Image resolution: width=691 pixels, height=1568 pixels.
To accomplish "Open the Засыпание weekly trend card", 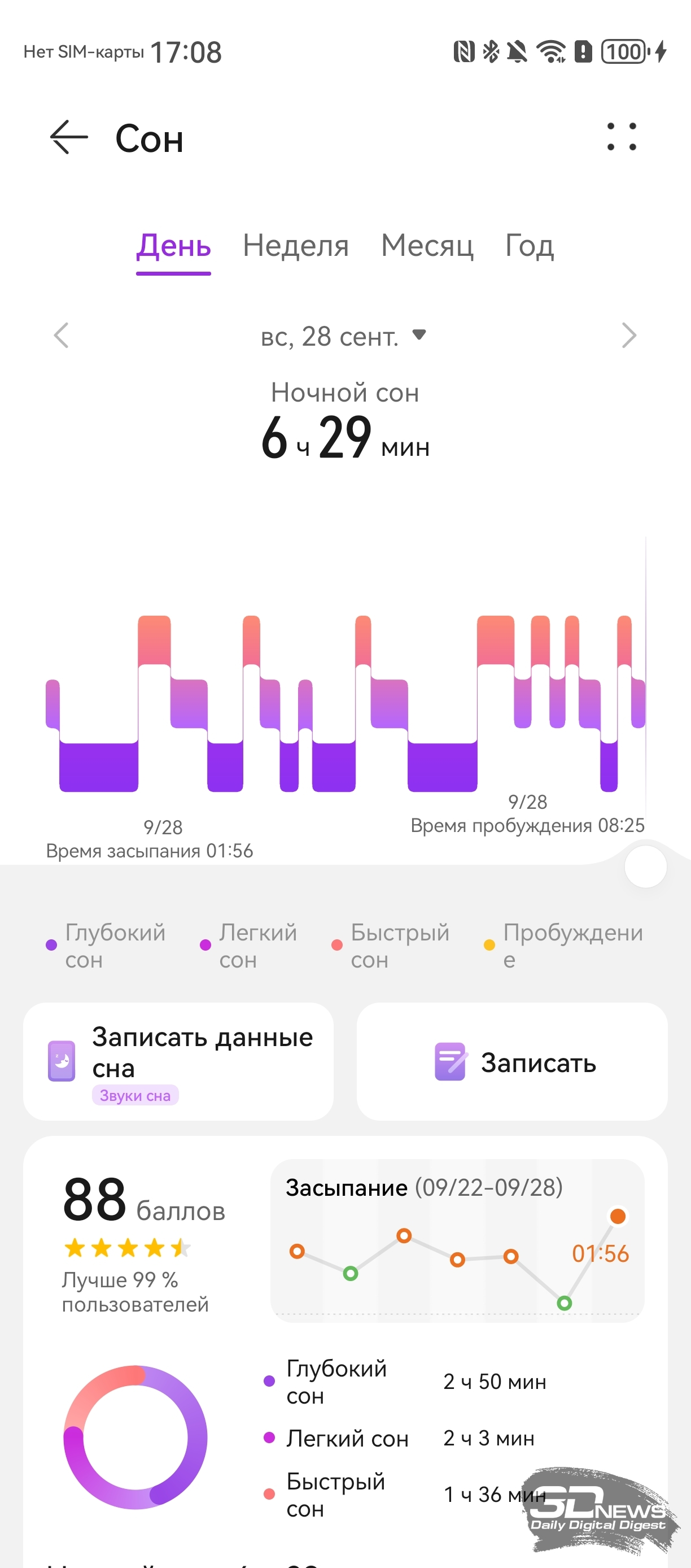I will pos(457,1240).
